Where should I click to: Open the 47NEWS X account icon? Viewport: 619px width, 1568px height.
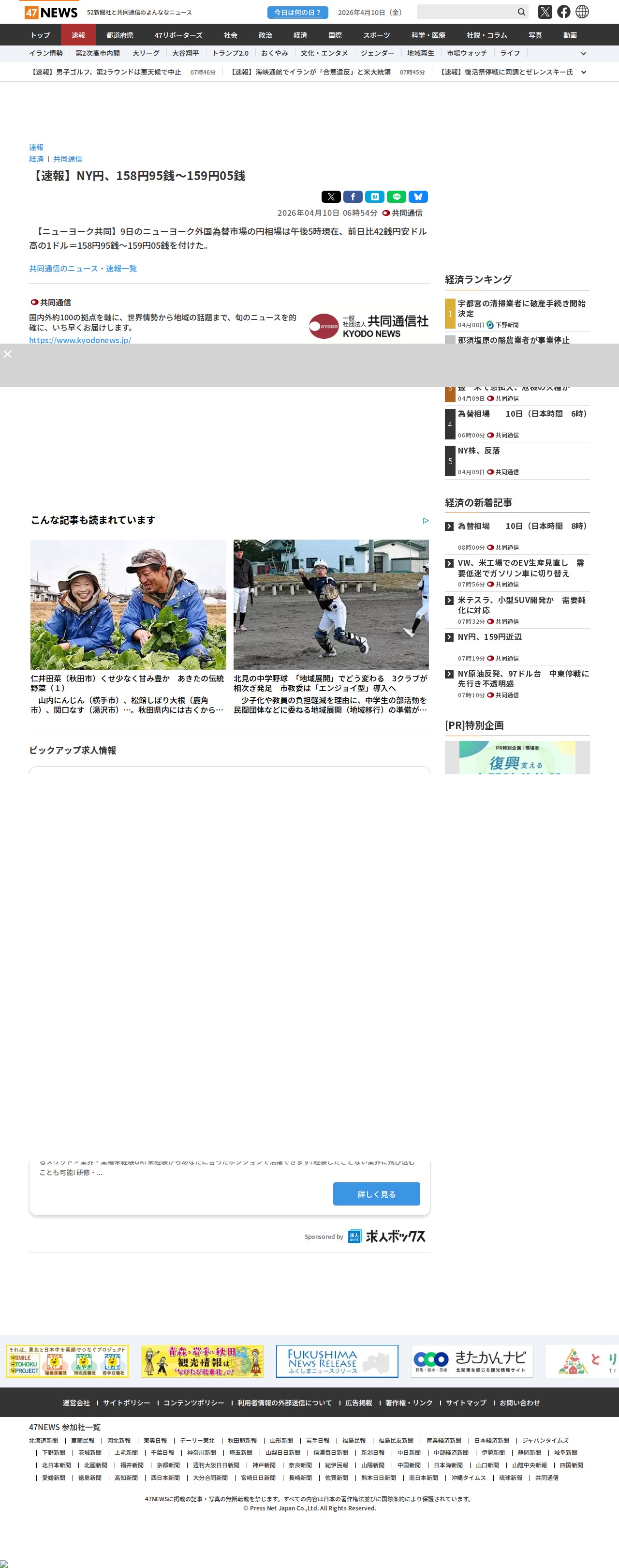545,12
